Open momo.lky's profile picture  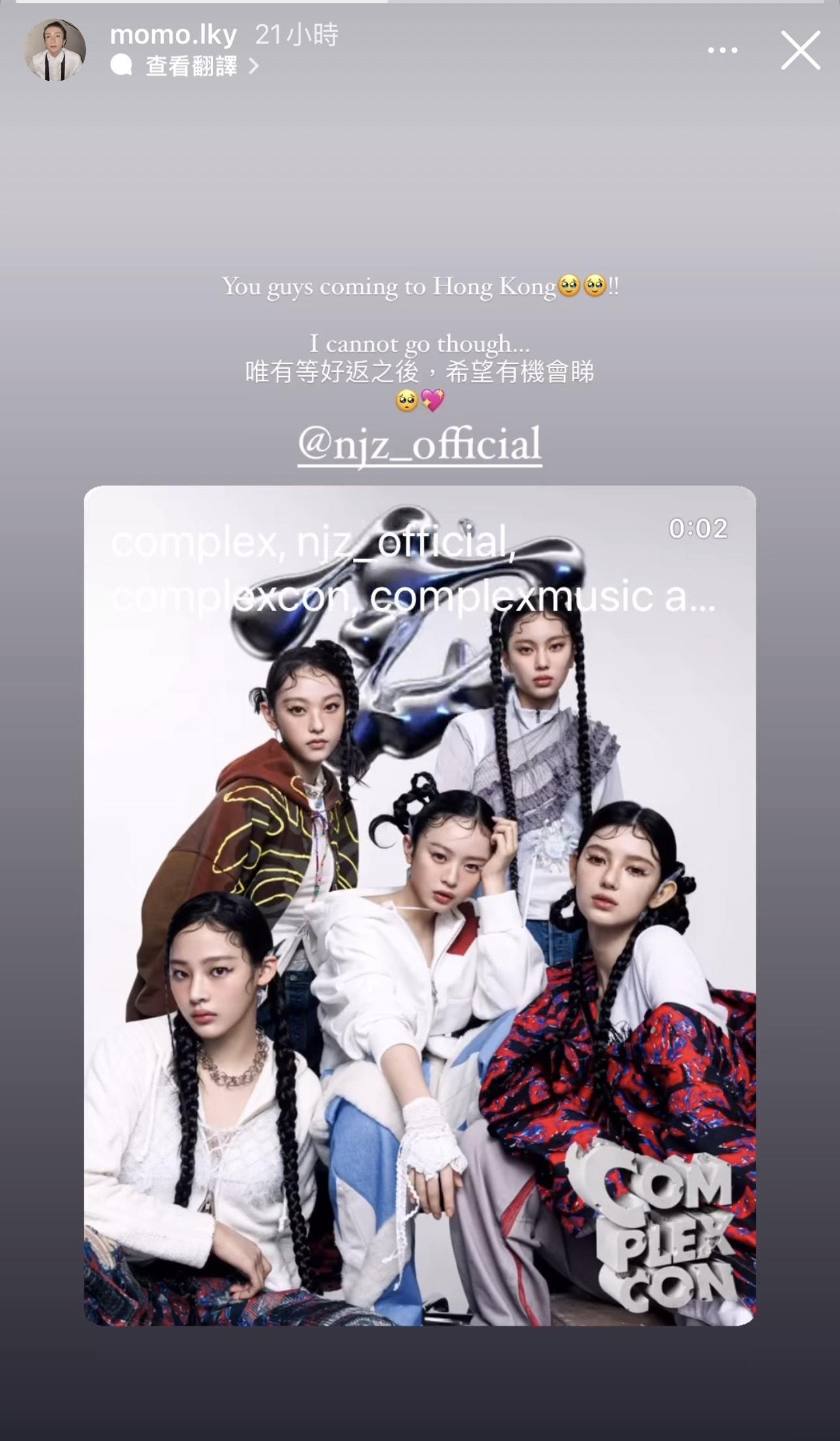[x=55, y=50]
